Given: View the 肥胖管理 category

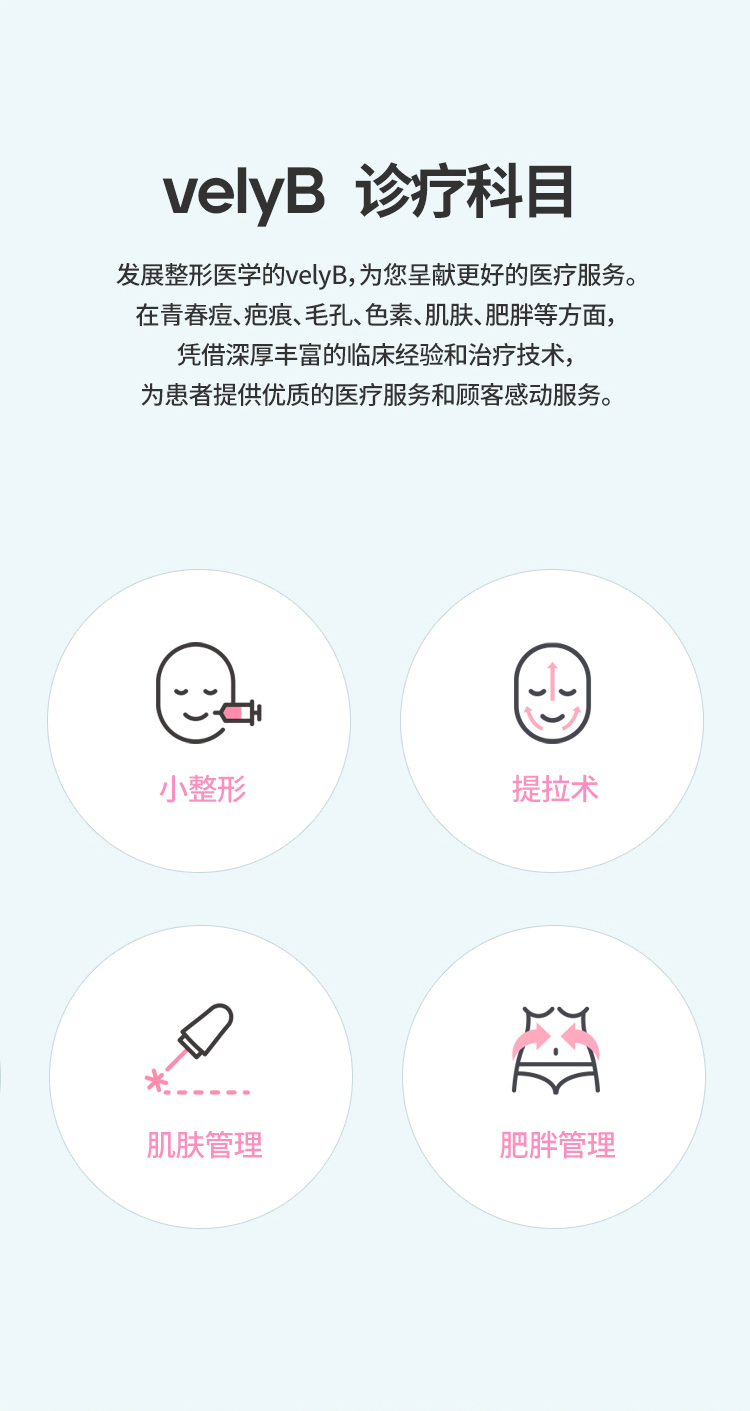Looking at the screenshot, I should [x=554, y=1077].
